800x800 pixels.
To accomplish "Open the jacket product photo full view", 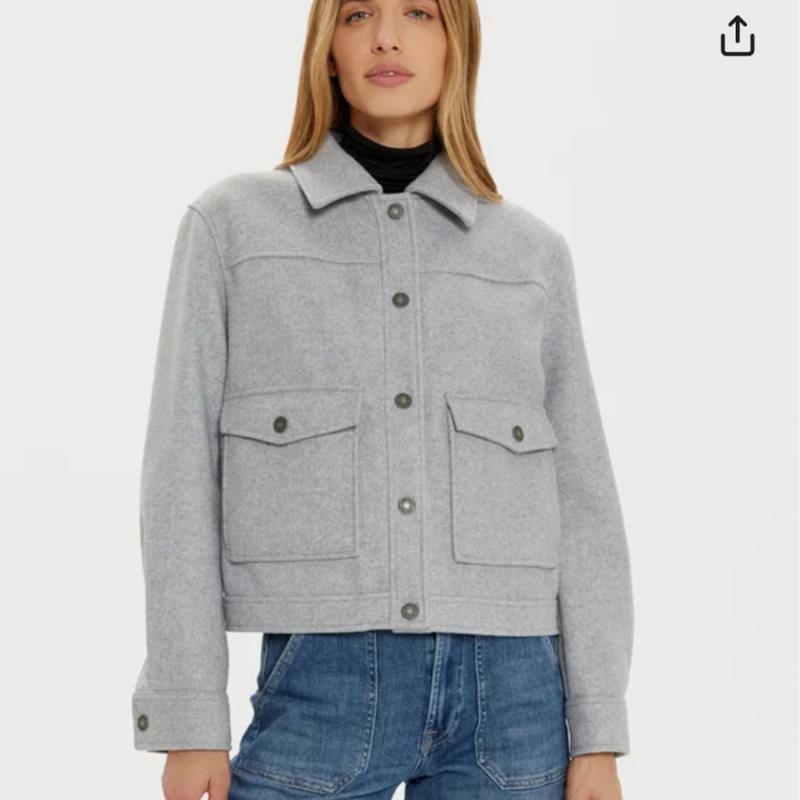I will click(400, 420).
